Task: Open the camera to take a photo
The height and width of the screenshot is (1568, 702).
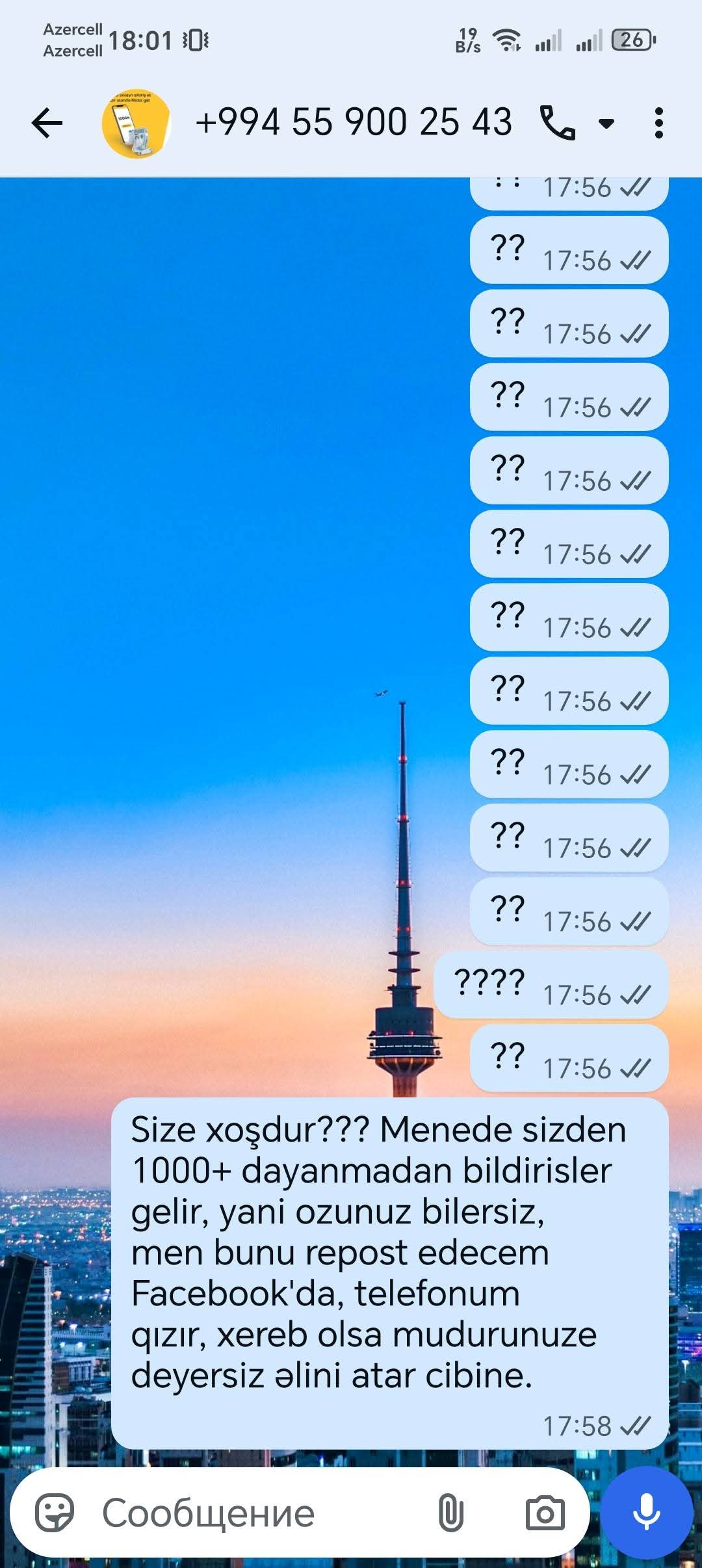Action: [x=545, y=1512]
